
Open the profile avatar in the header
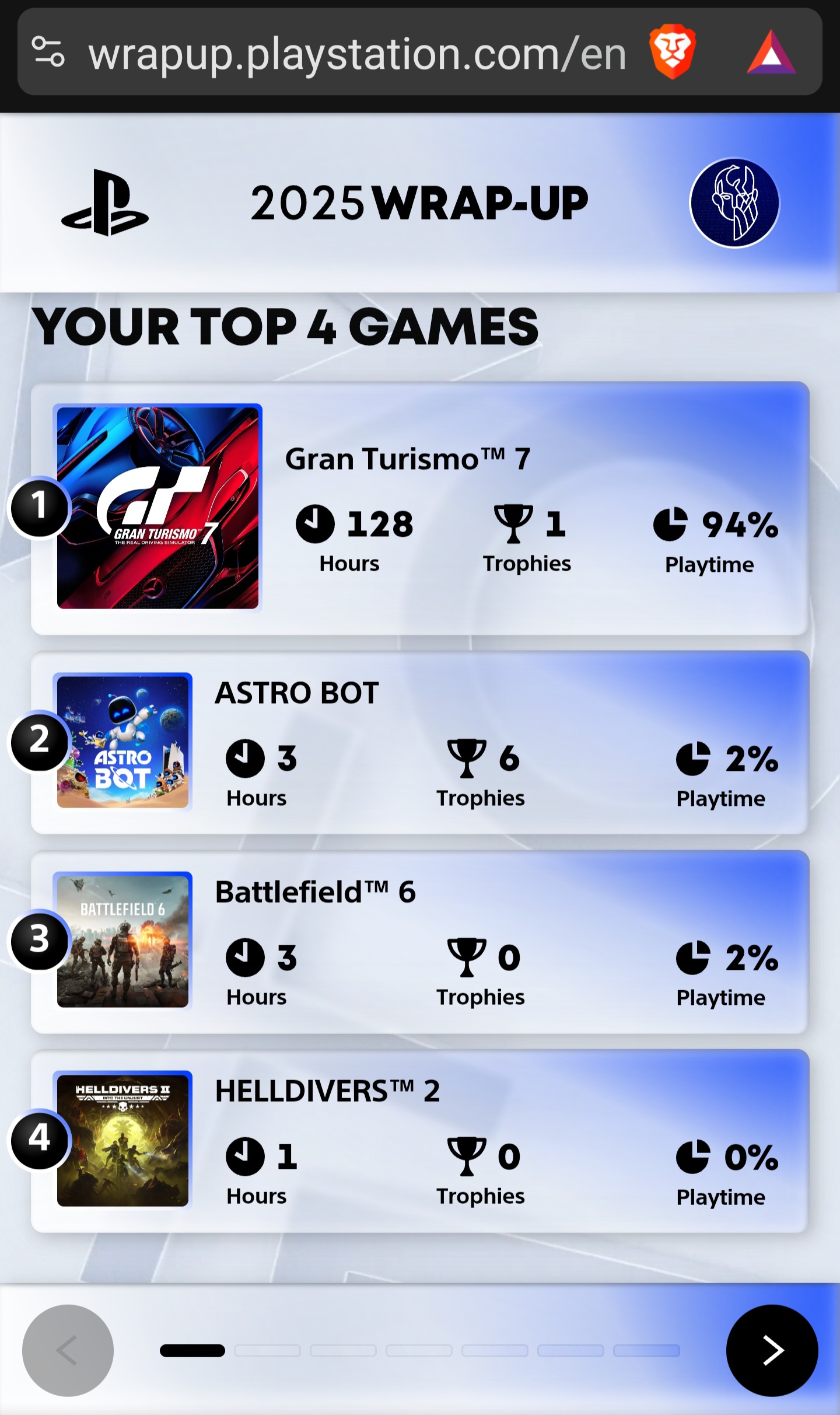tap(734, 202)
